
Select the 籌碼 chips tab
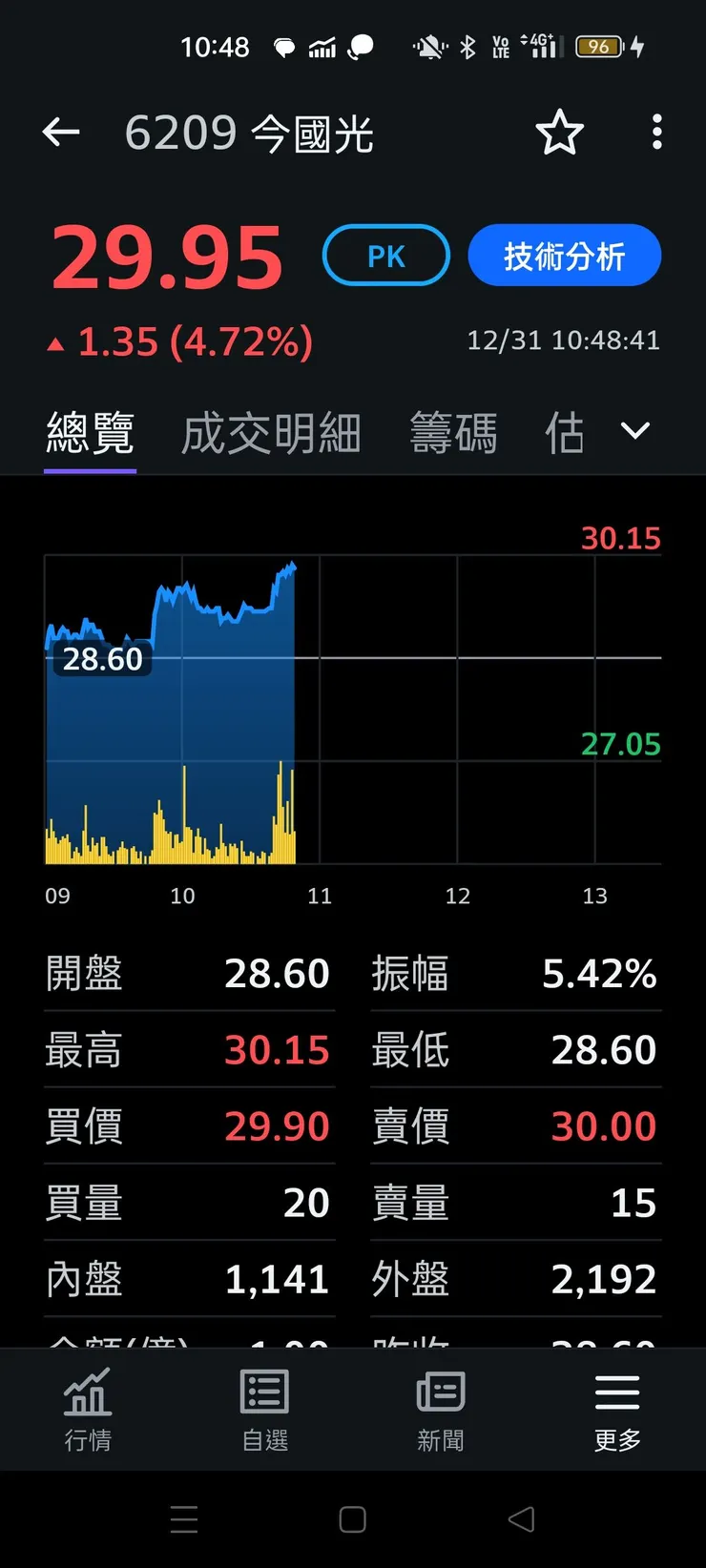point(453,432)
